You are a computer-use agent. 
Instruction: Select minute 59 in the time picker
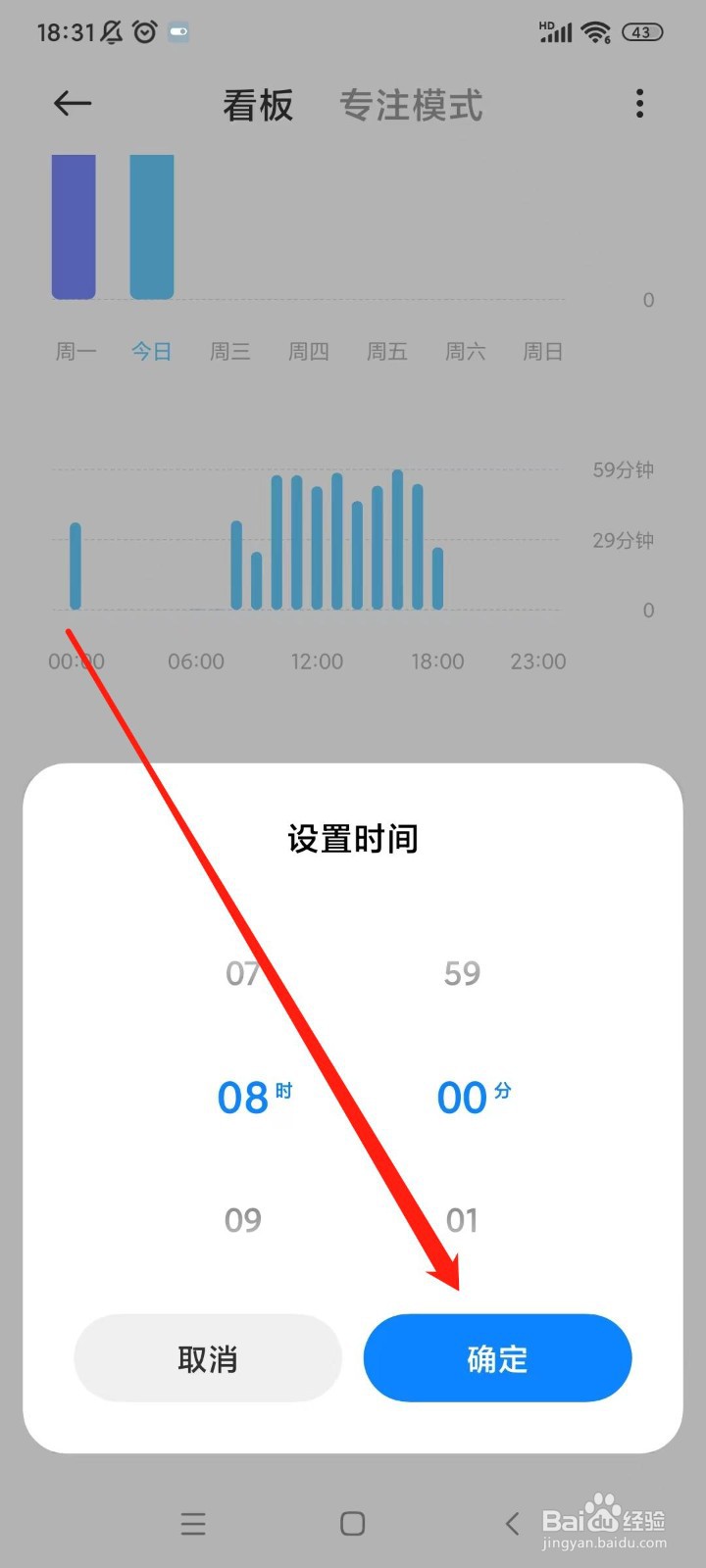461,973
